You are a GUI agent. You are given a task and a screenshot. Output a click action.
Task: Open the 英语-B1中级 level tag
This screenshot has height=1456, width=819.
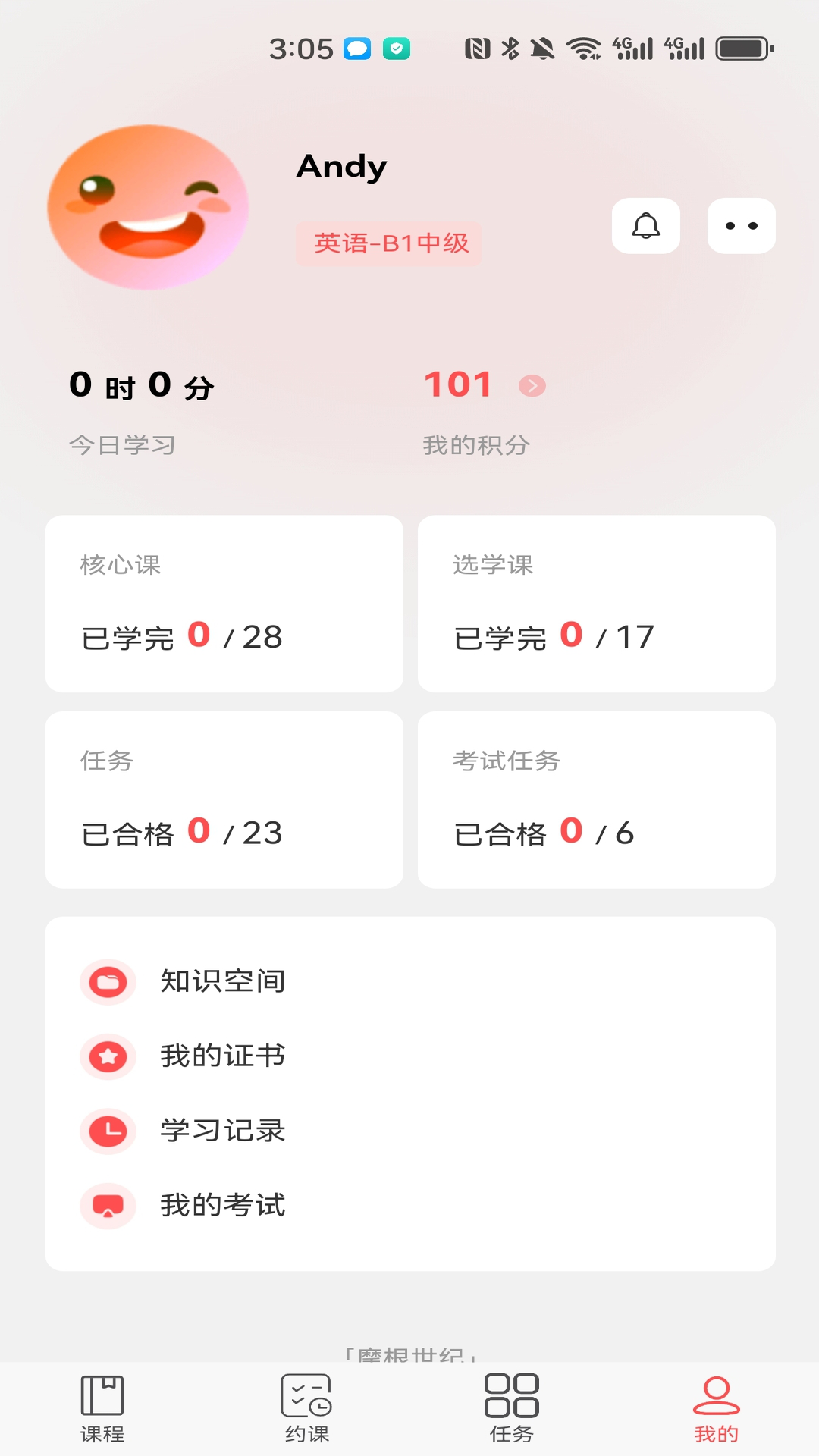pos(389,243)
